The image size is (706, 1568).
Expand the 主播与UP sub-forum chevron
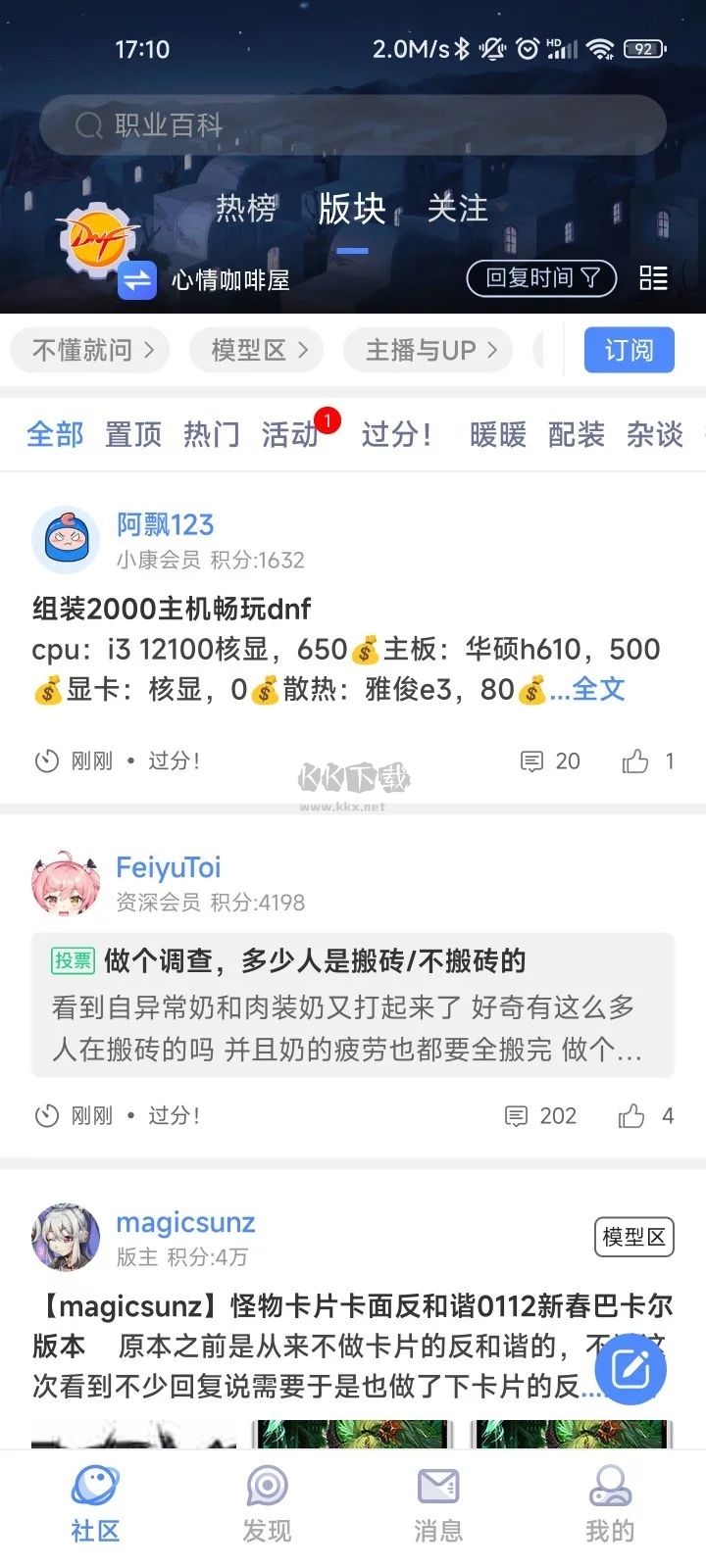[x=495, y=350]
